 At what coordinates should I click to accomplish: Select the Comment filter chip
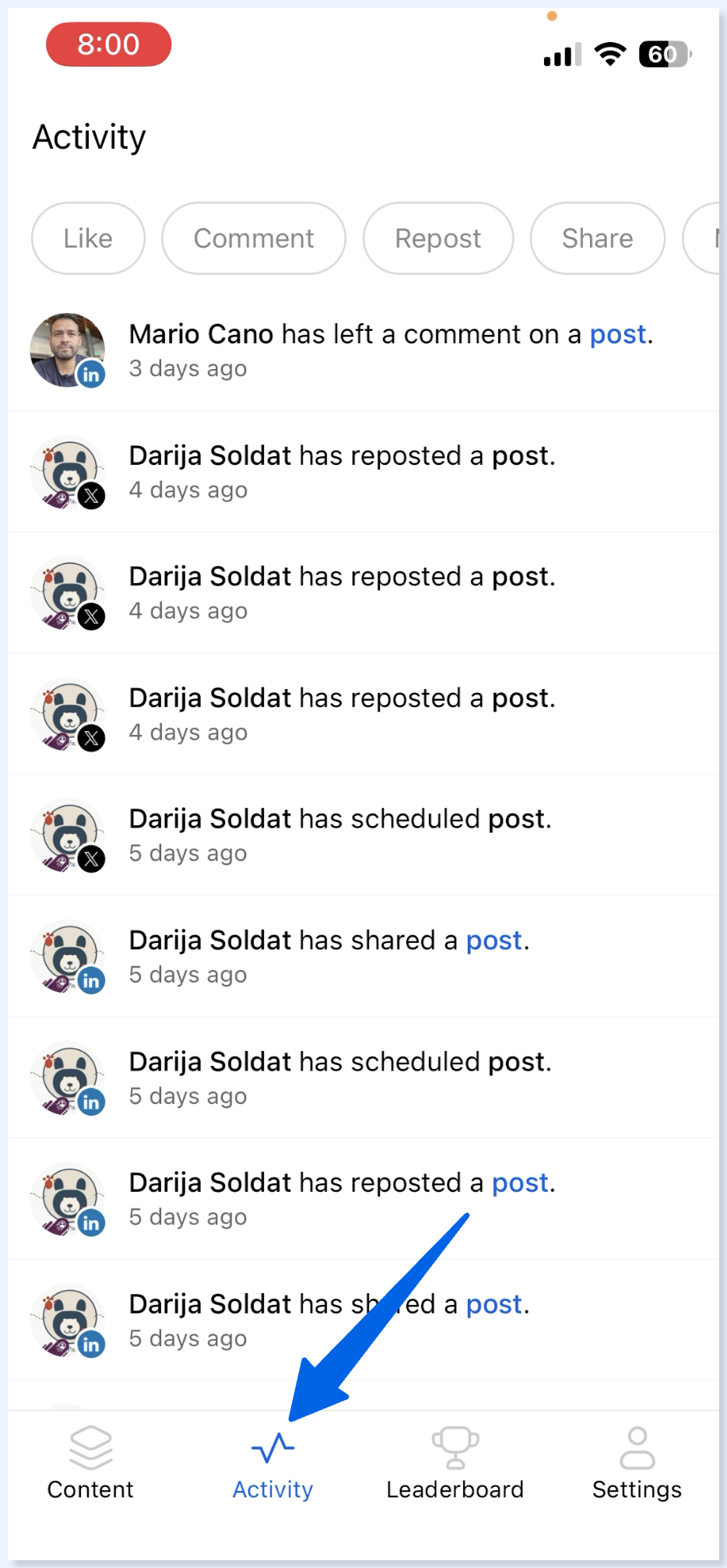coord(254,238)
